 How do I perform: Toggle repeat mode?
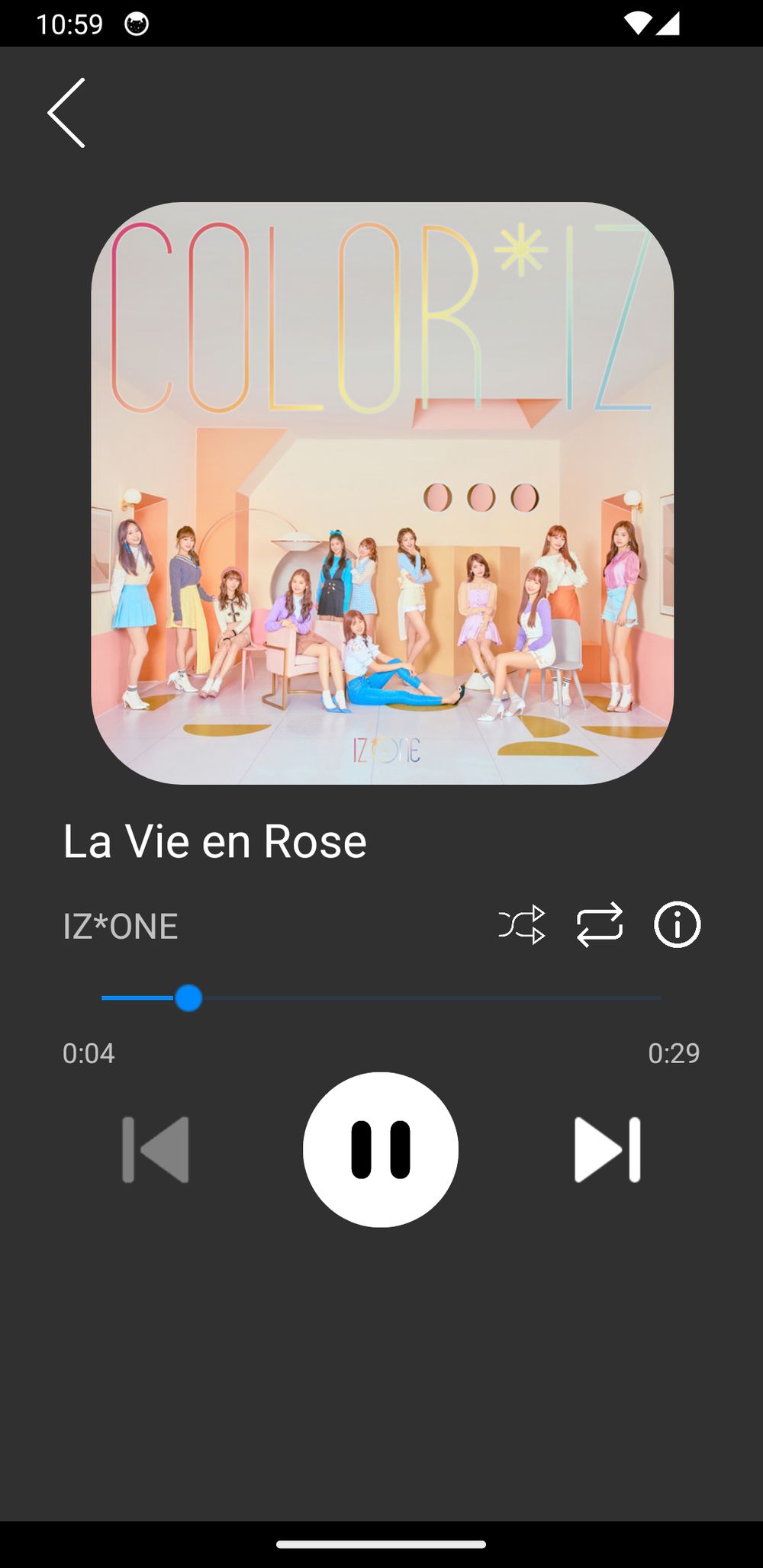click(600, 925)
